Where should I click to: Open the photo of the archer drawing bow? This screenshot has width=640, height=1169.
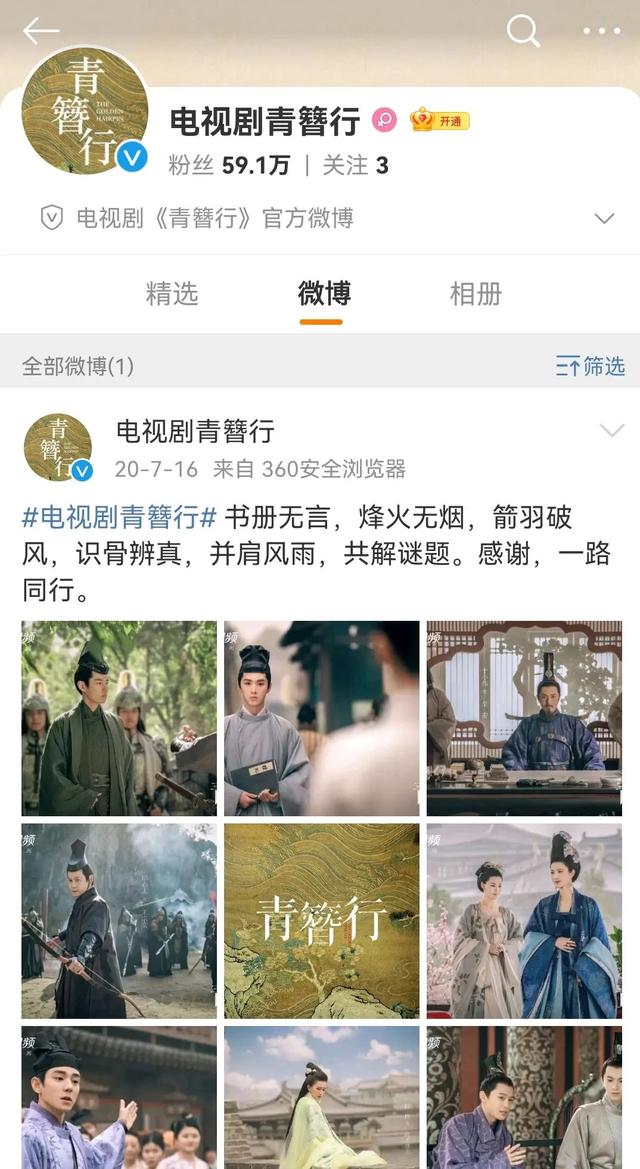(x=119, y=921)
